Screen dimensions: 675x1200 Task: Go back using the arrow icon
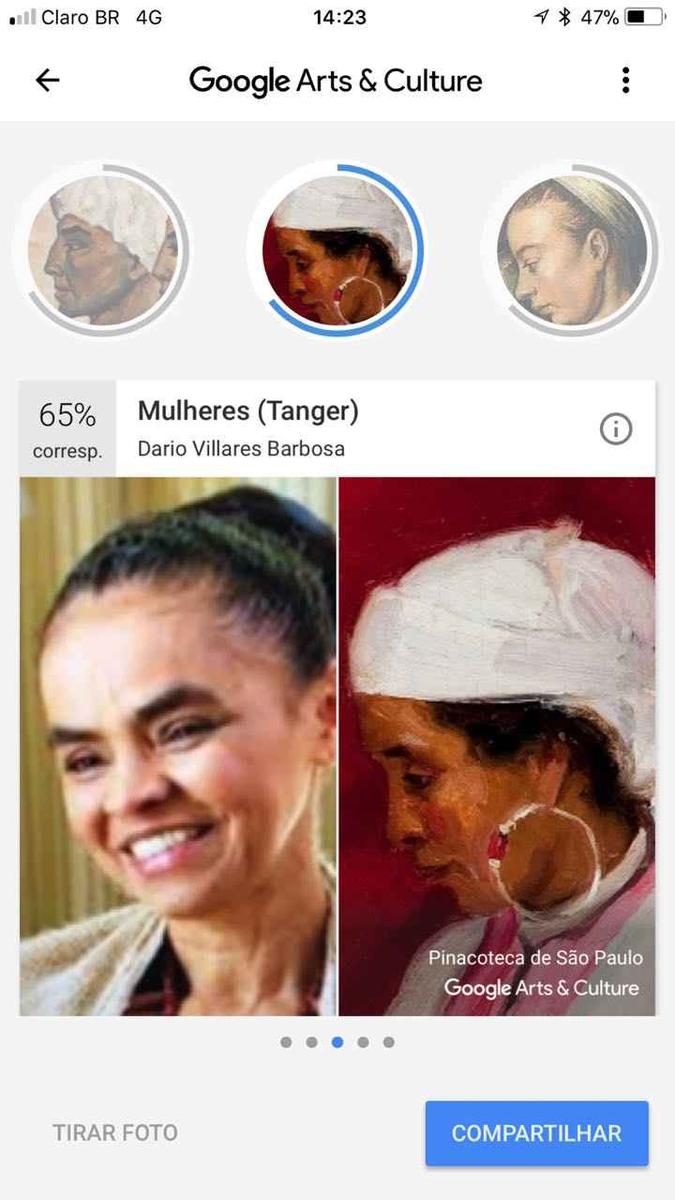pos(47,81)
